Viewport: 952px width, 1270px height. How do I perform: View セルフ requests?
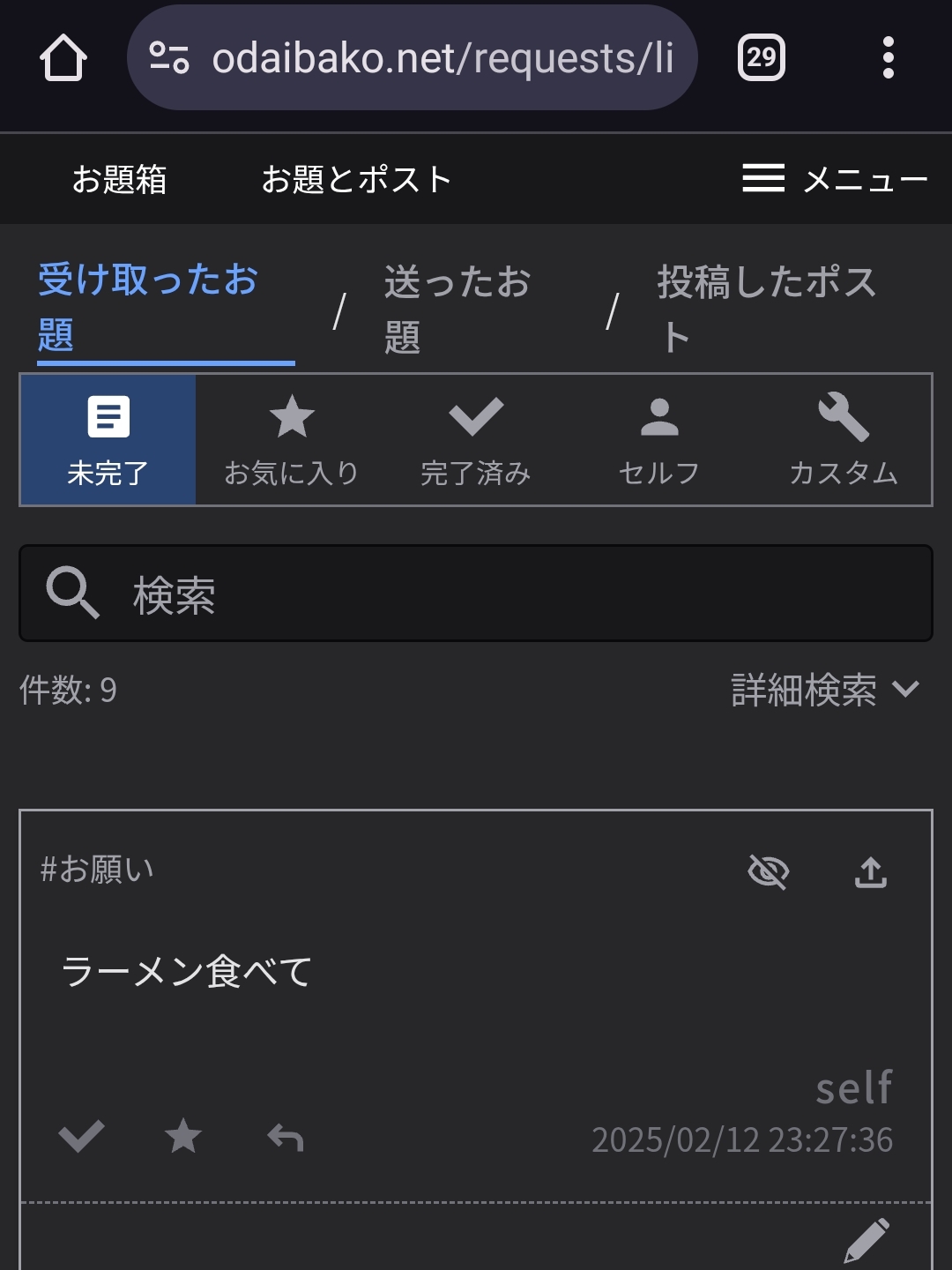pos(659,440)
